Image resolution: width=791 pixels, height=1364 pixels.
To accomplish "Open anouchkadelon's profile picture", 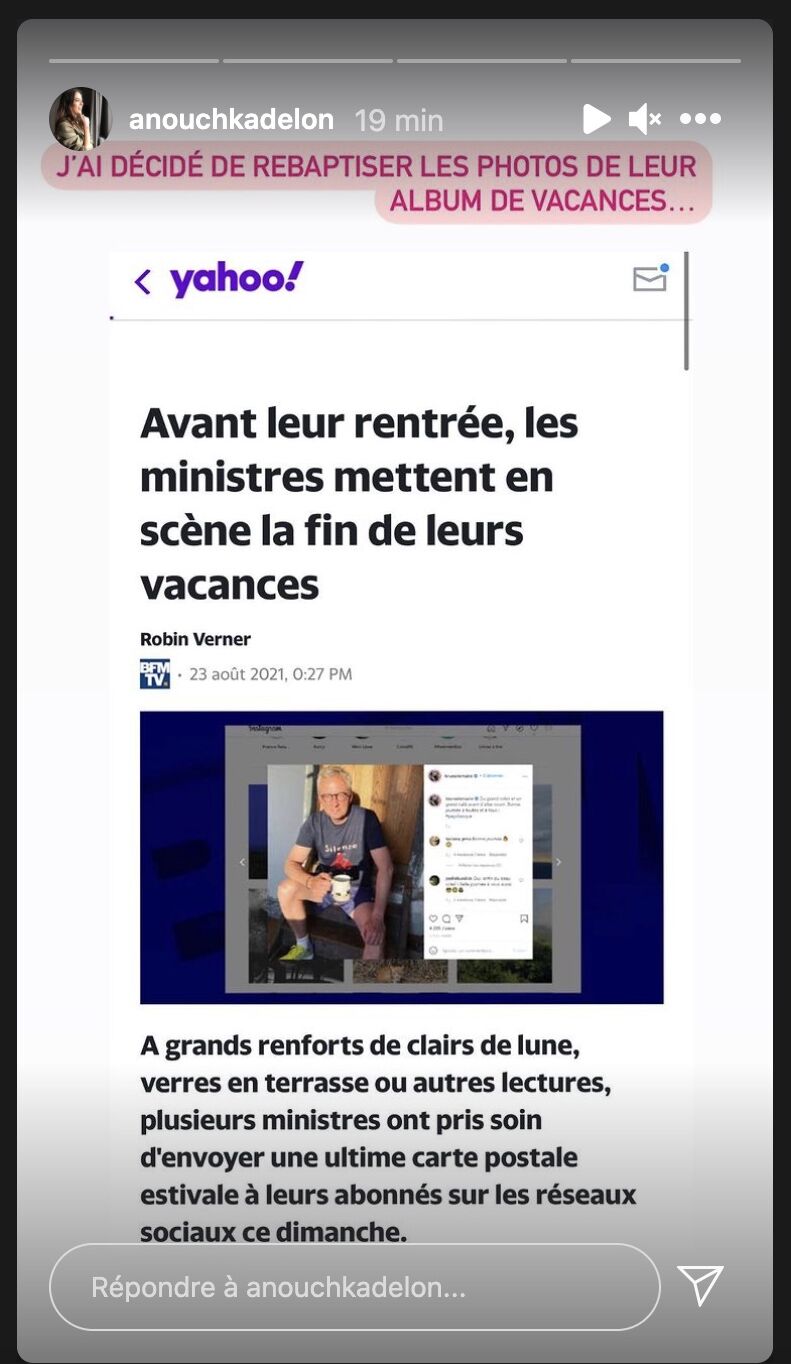I will click(80, 118).
